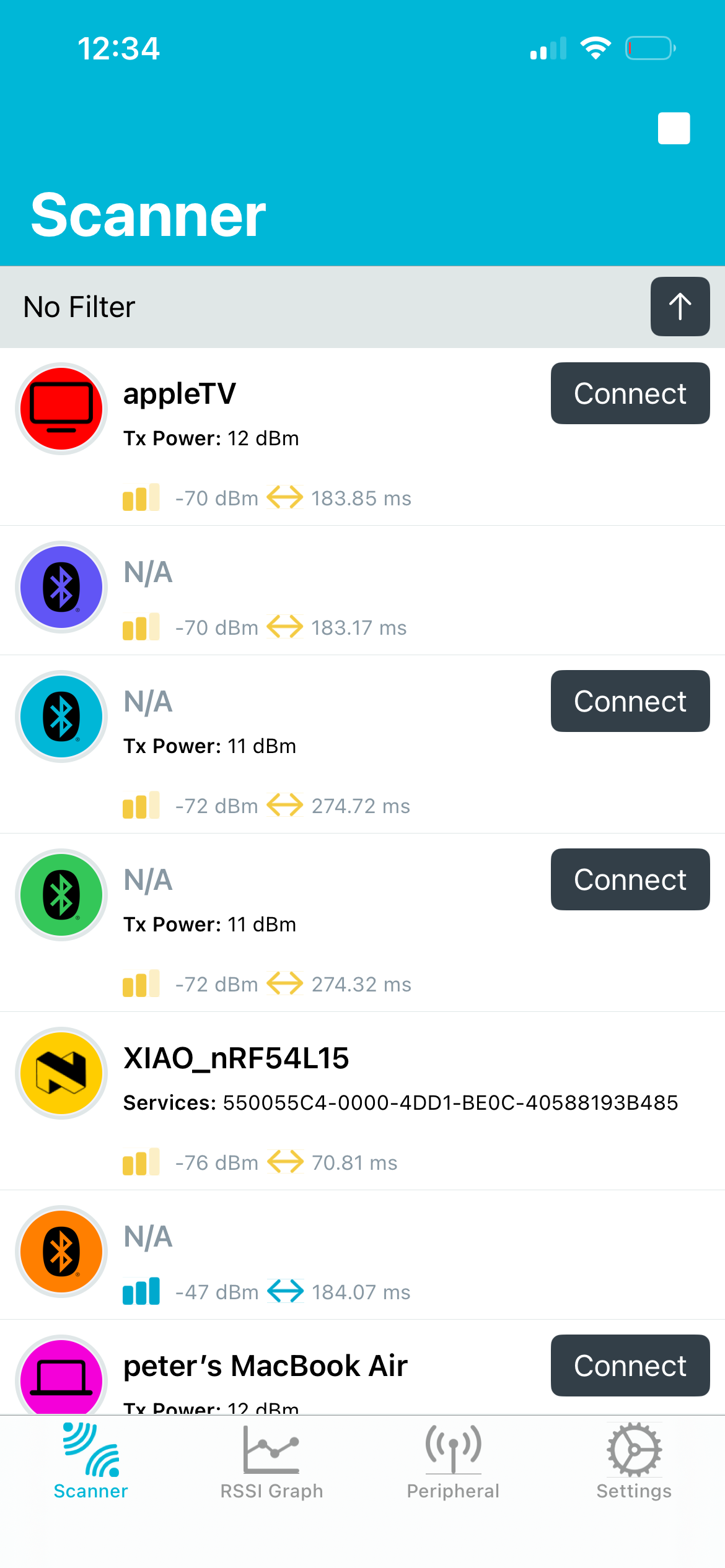Go to the Settings tab

(x=634, y=1461)
